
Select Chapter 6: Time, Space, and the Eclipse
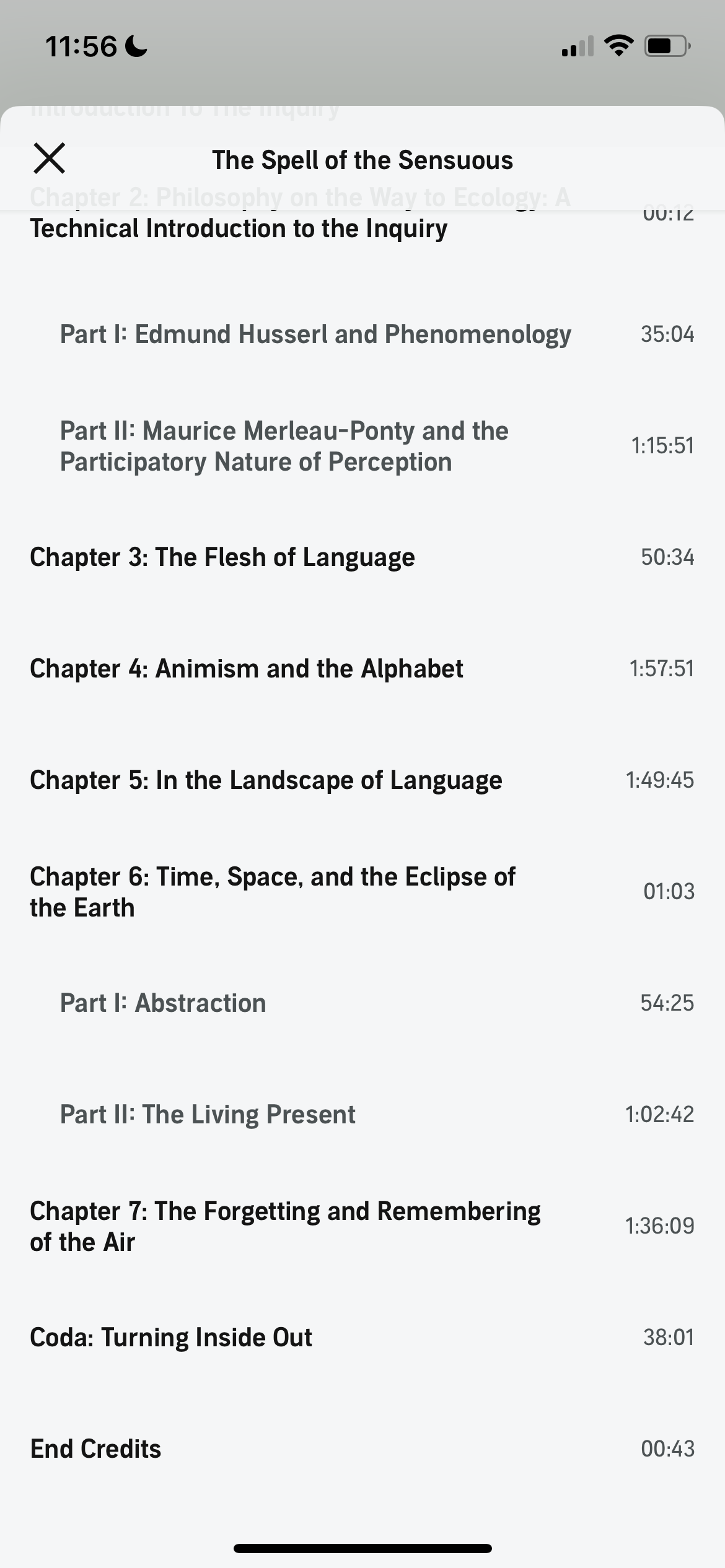coord(272,892)
